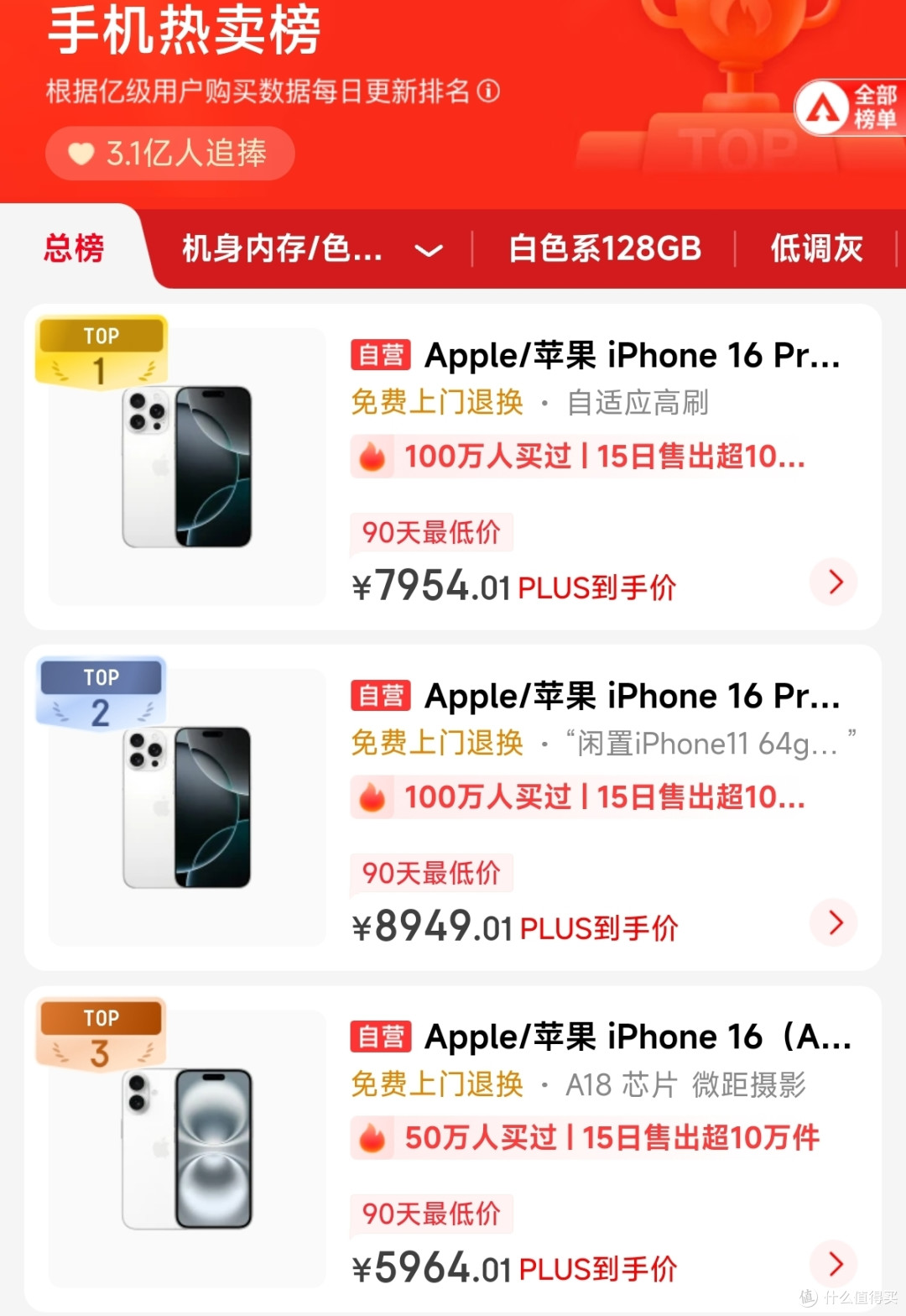Viewport: 906px width, 1316px height.
Task: Click the blue TOP 2 rank badge
Action: tap(100, 694)
